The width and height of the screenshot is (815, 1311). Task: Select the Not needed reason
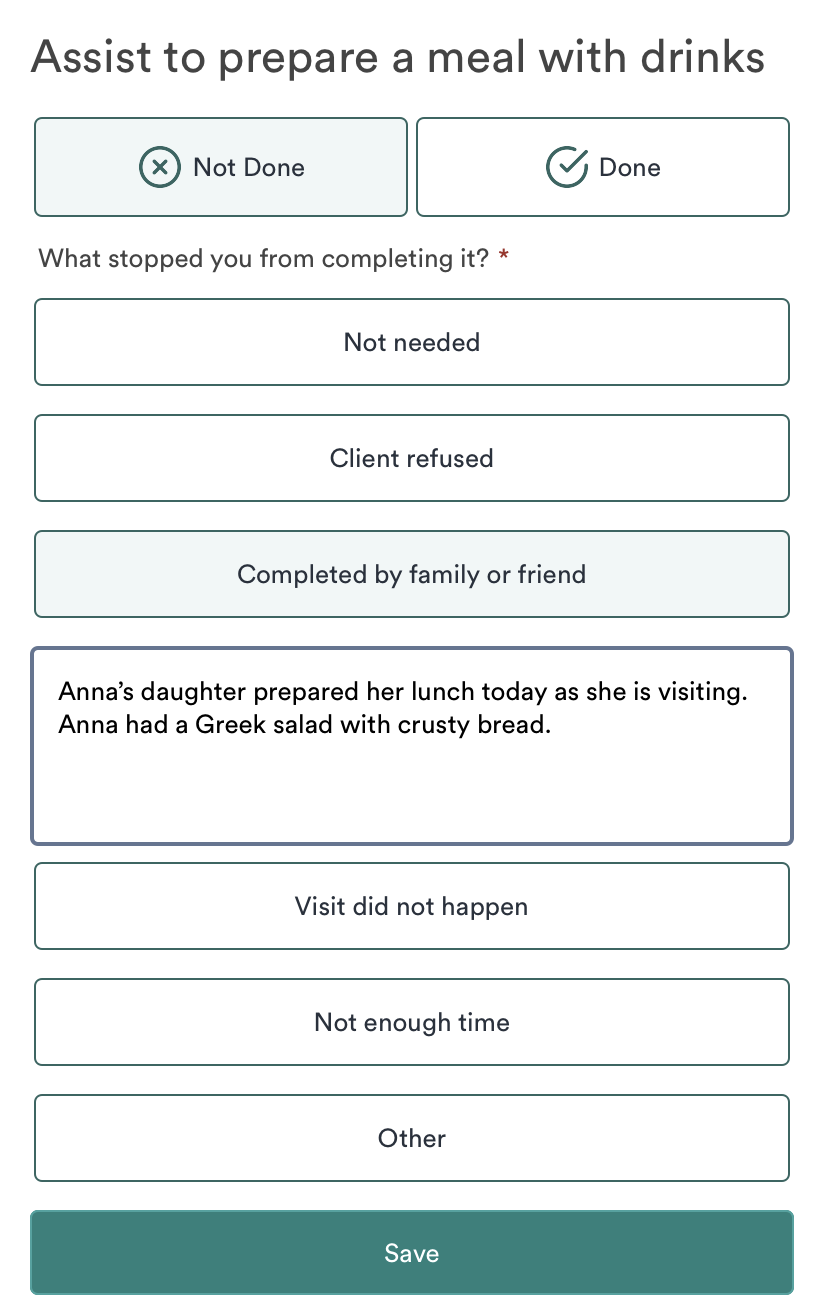[x=412, y=342]
